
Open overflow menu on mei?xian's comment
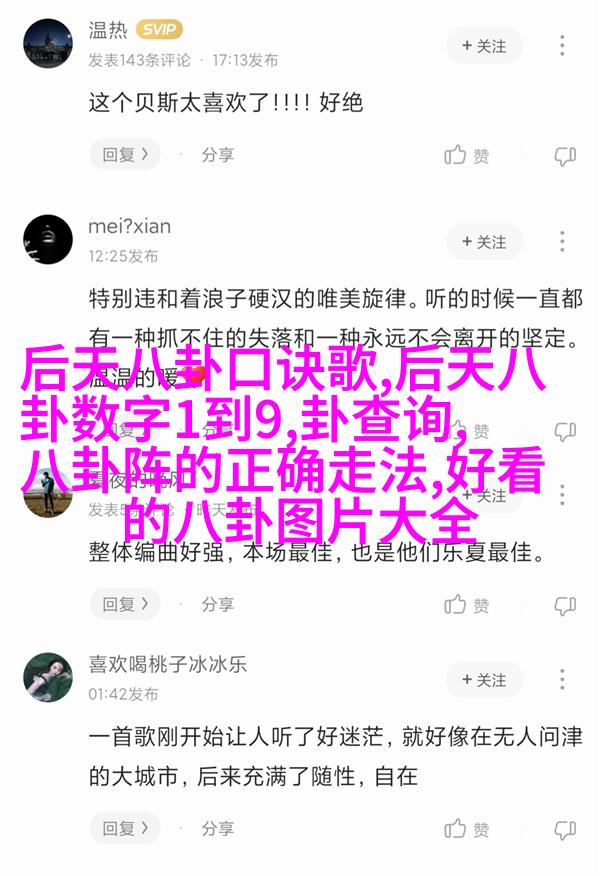[564, 242]
